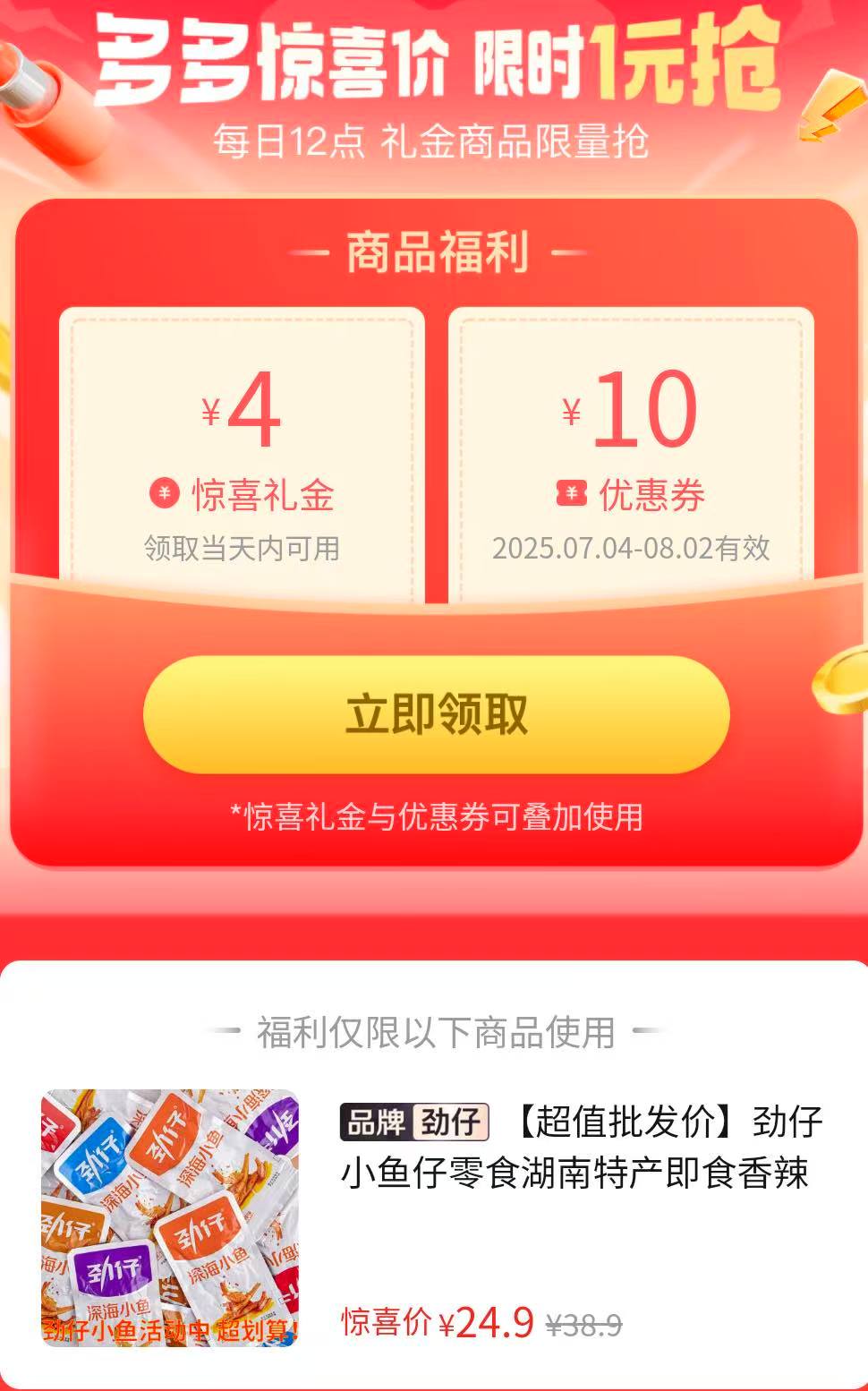
Task: Toggle the 商品福利 benefits section
Action: coord(434,253)
